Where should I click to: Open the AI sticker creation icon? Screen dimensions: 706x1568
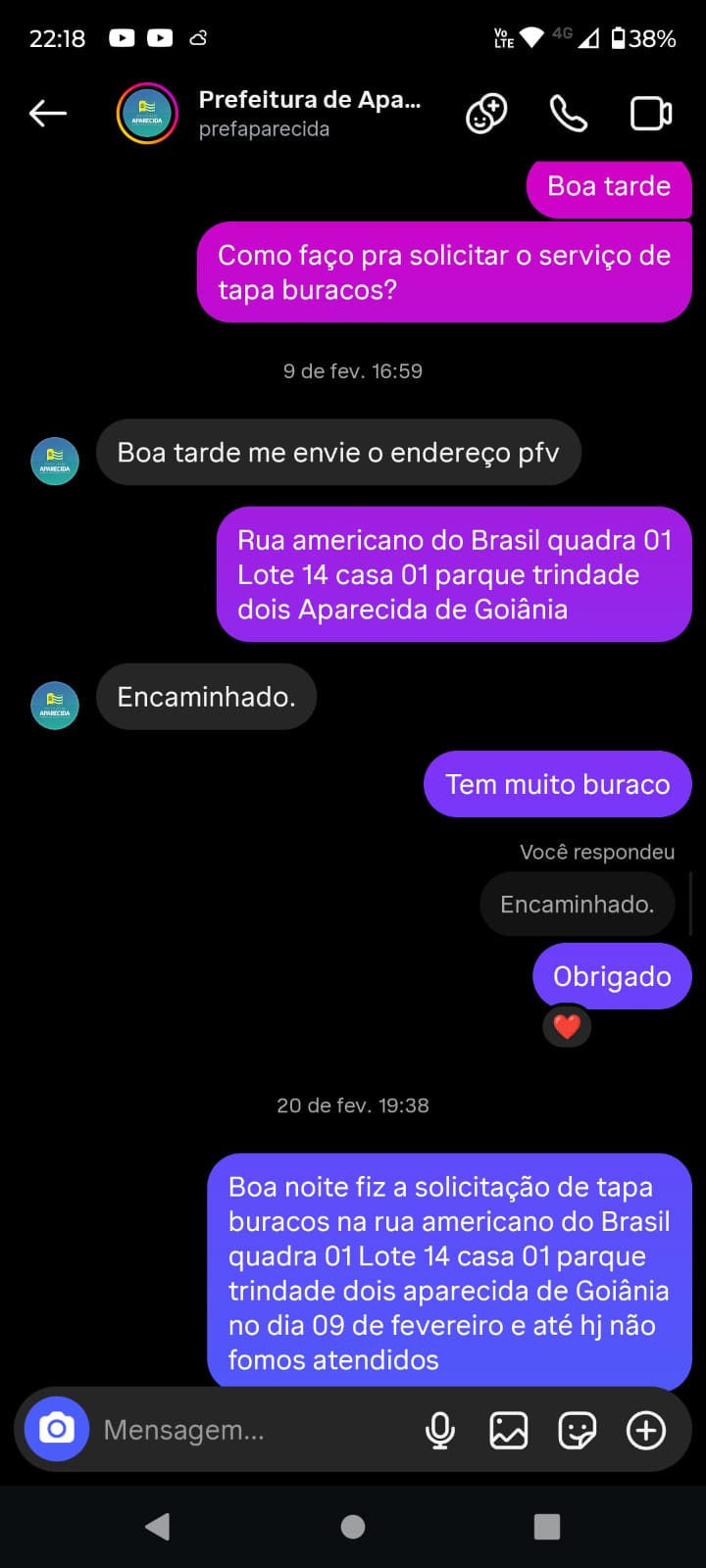coord(485,114)
